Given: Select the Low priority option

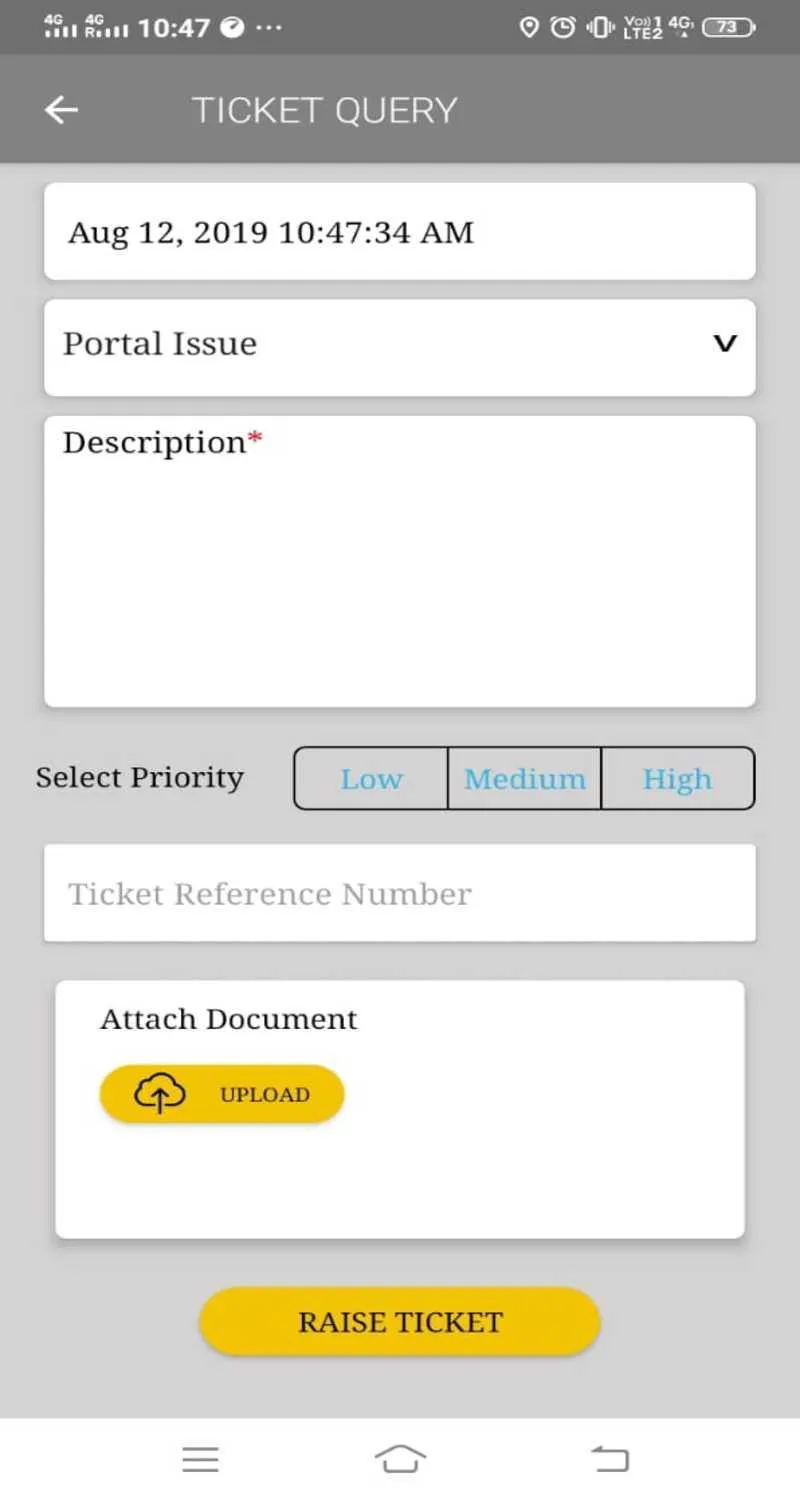Looking at the screenshot, I should [x=371, y=778].
